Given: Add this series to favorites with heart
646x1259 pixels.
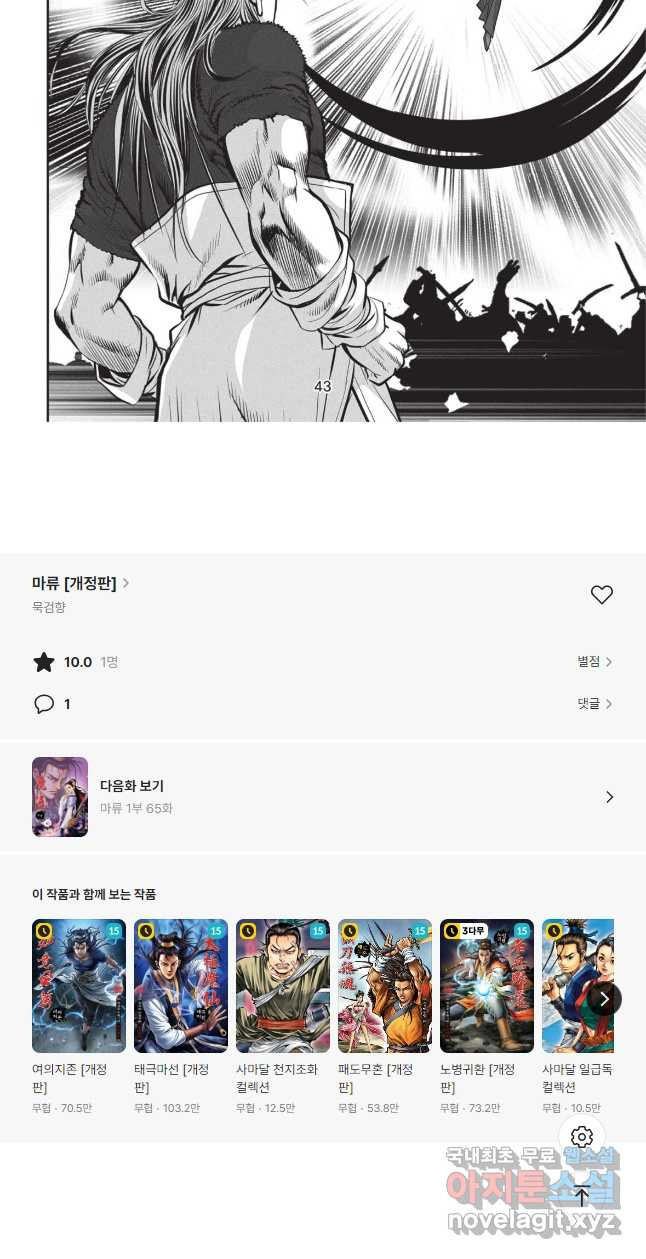Looking at the screenshot, I should point(601,595).
